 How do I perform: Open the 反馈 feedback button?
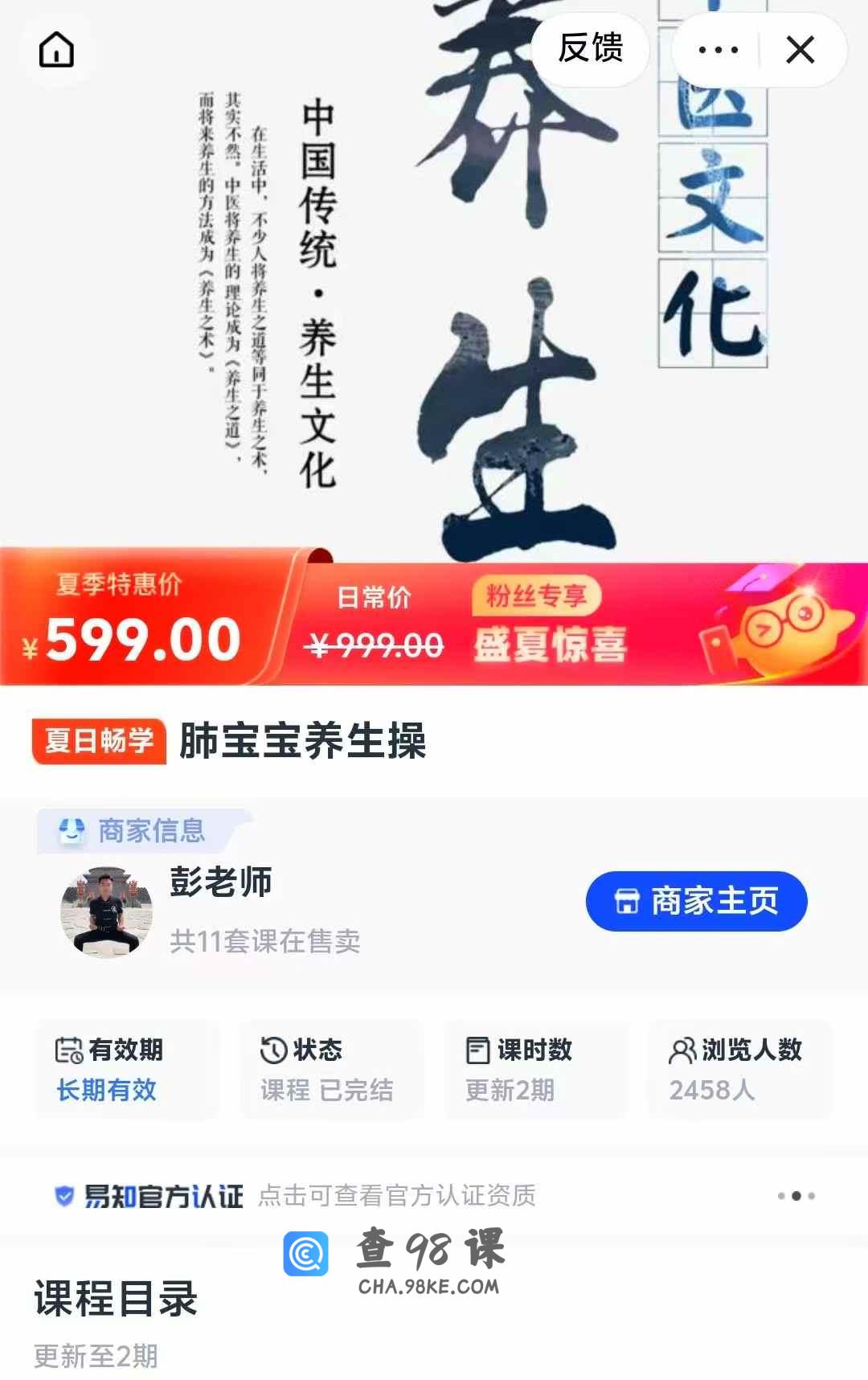(591, 48)
